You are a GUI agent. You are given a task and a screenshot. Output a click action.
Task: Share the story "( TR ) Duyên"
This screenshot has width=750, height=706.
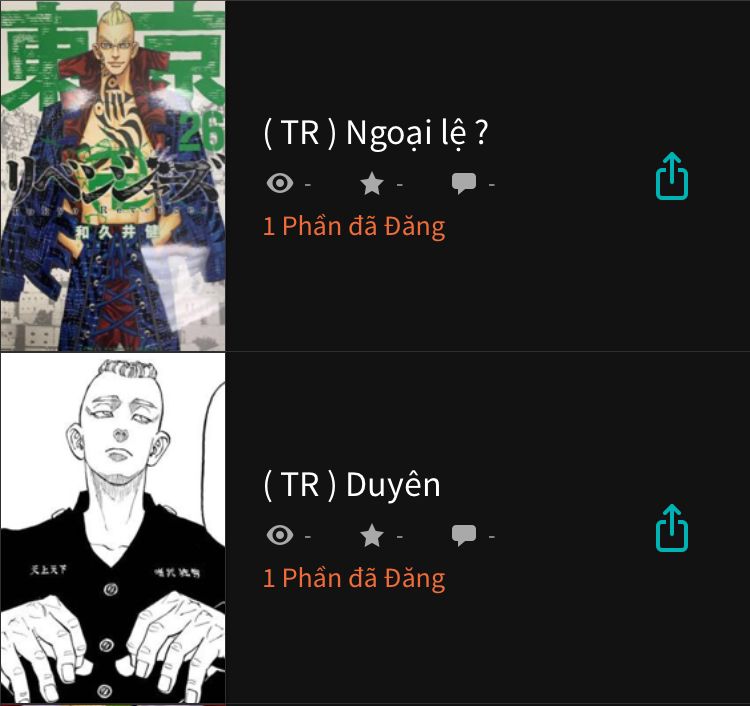(672, 528)
